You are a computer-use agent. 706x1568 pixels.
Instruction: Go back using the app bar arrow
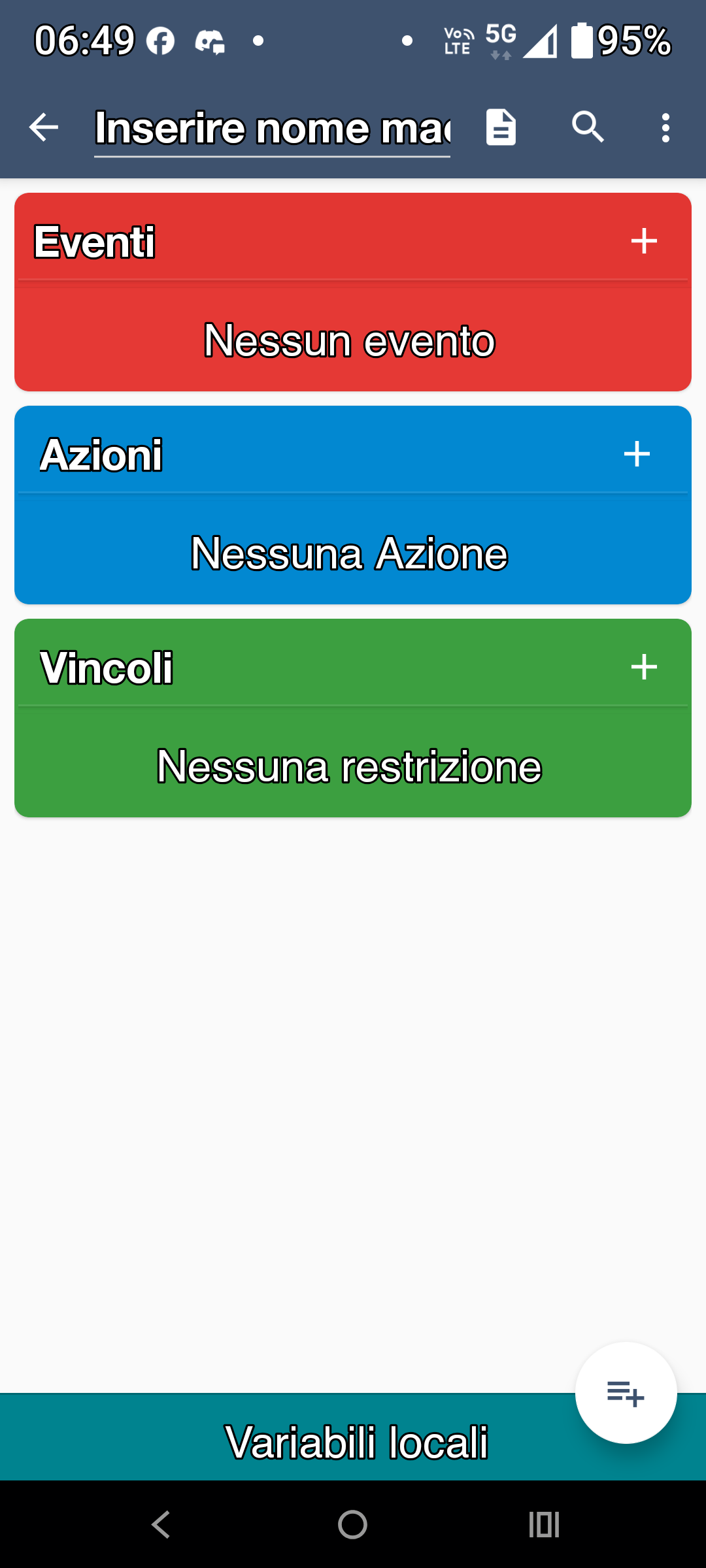coord(44,127)
